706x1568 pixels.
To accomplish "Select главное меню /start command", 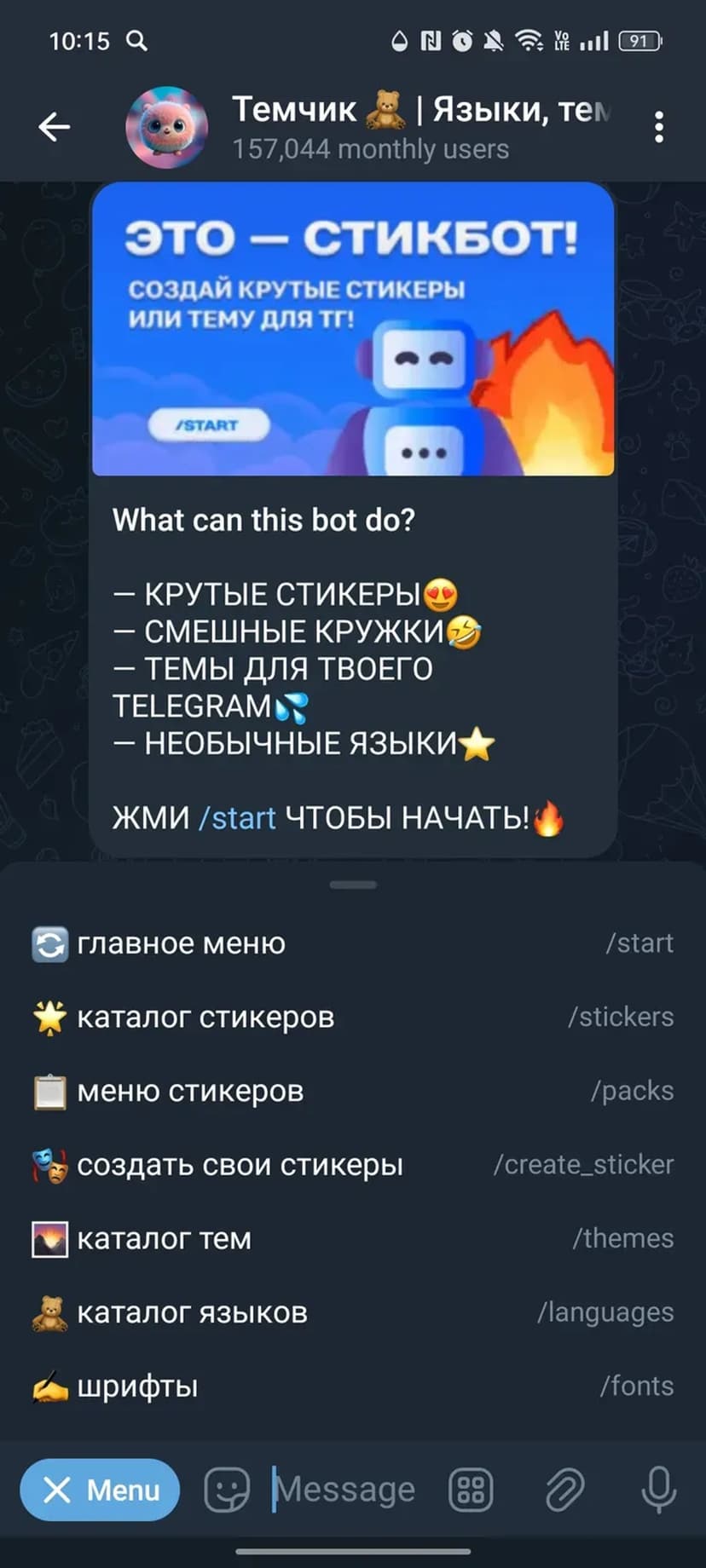I will (352, 943).
